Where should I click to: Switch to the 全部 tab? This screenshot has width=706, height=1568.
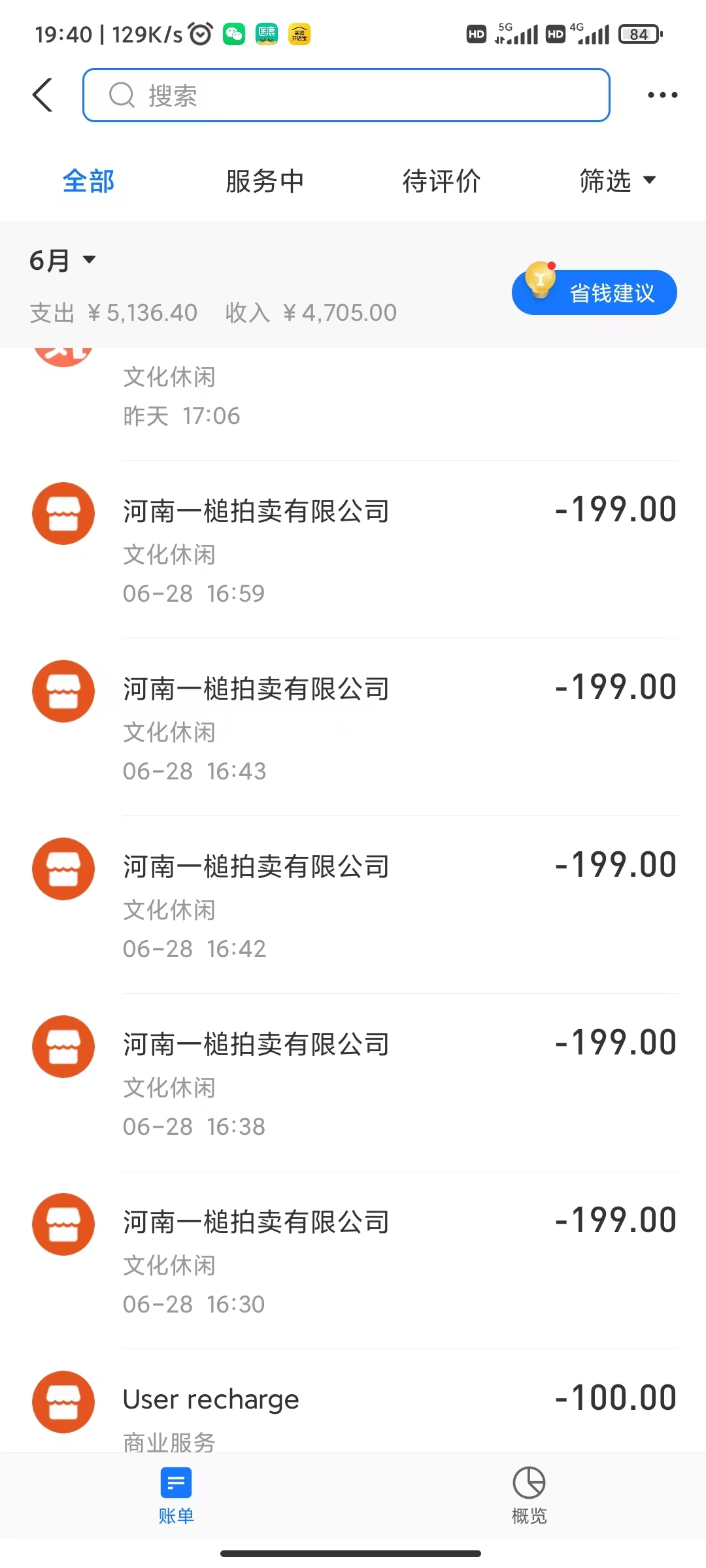click(x=88, y=181)
